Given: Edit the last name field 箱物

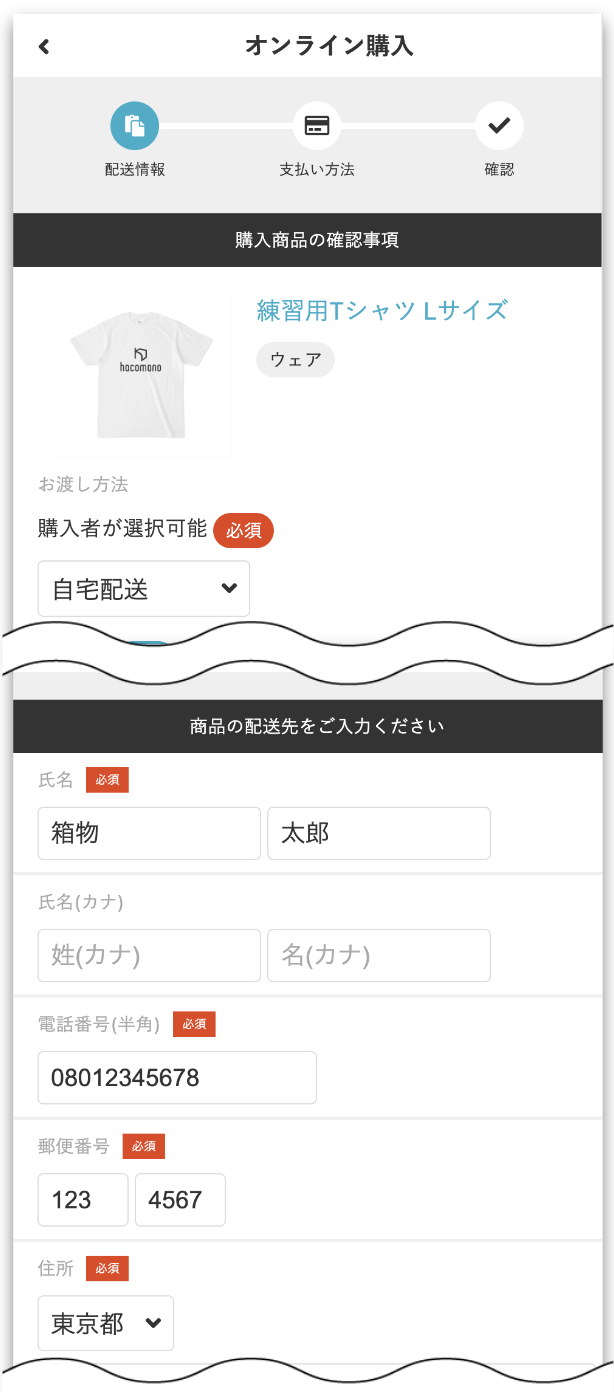Looking at the screenshot, I should [x=149, y=833].
